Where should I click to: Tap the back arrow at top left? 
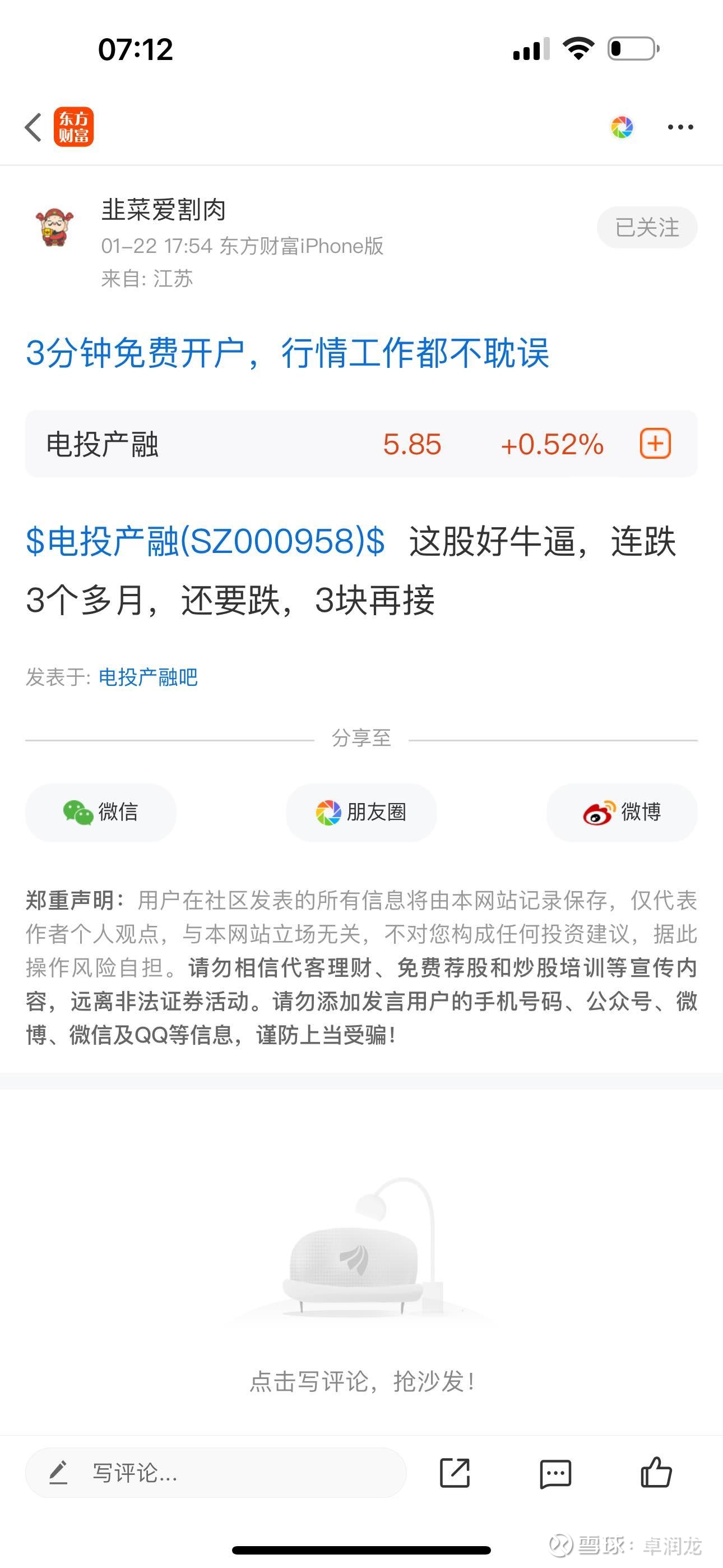click(34, 127)
